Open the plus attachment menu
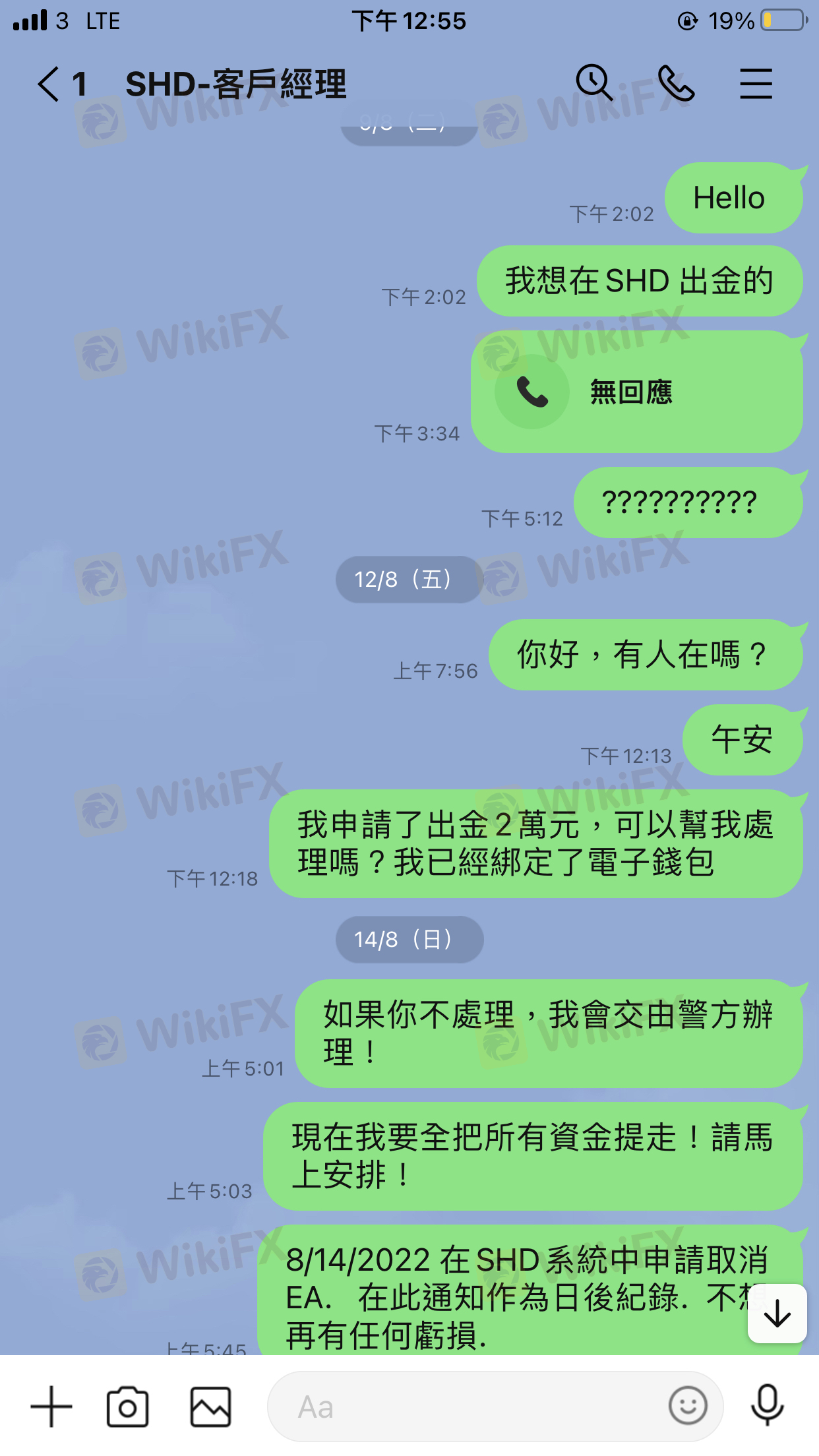Image resolution: width=819 pixels, height=1456 pixels. pyautogui.click(x=51, y=1407)
